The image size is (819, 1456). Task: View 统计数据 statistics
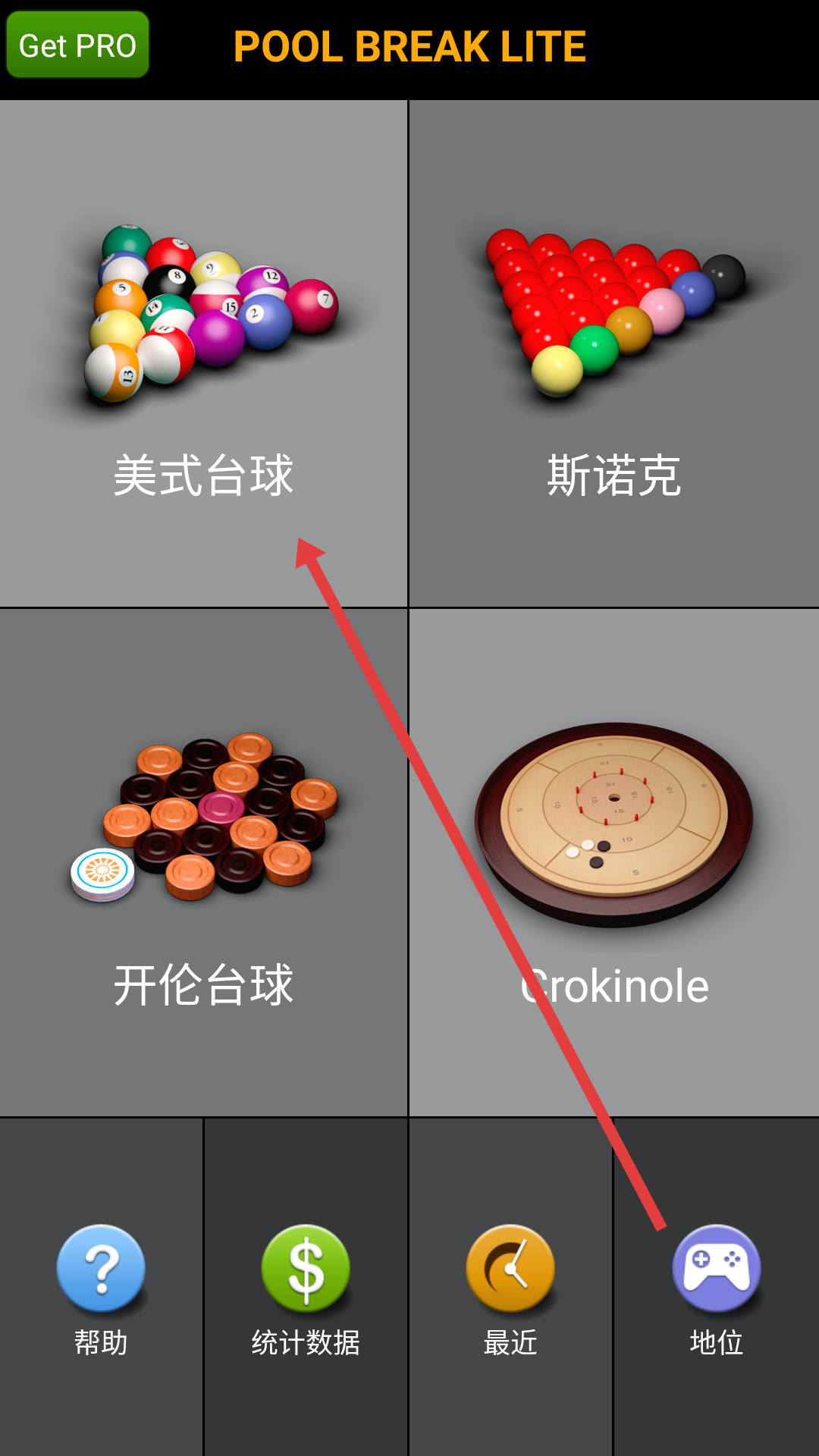pos(306,1287)
